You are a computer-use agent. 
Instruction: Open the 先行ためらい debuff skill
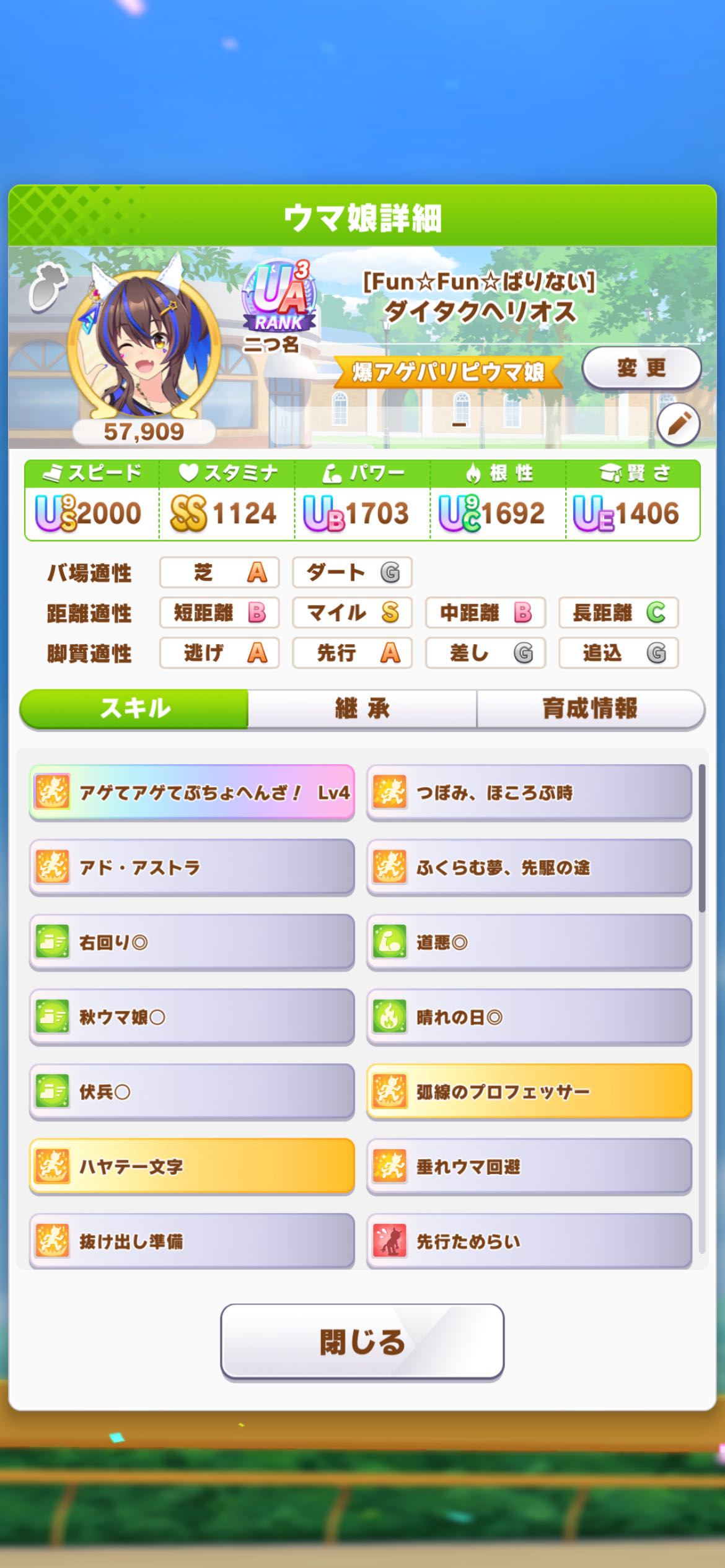coord(529,1241)
